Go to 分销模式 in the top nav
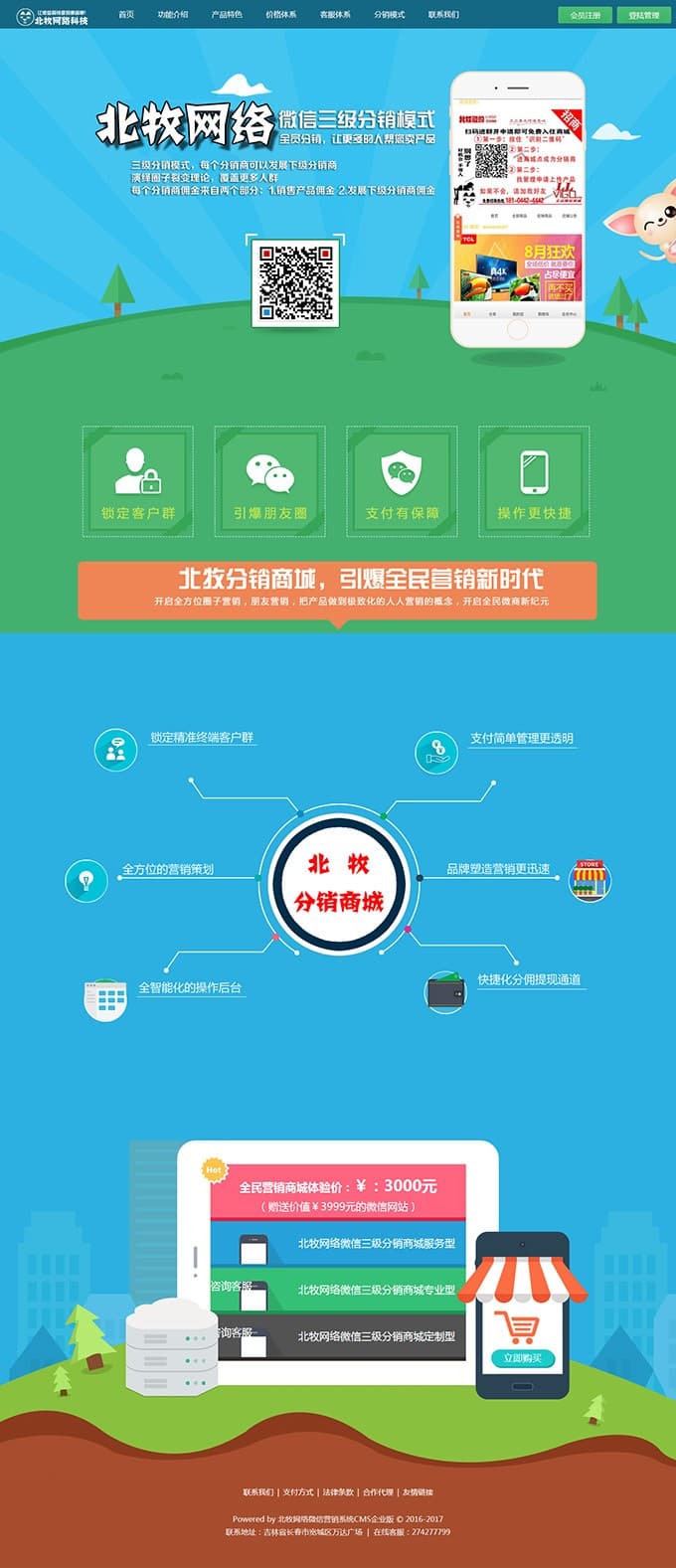This screenshot has width=676, height=1568. 390,15
